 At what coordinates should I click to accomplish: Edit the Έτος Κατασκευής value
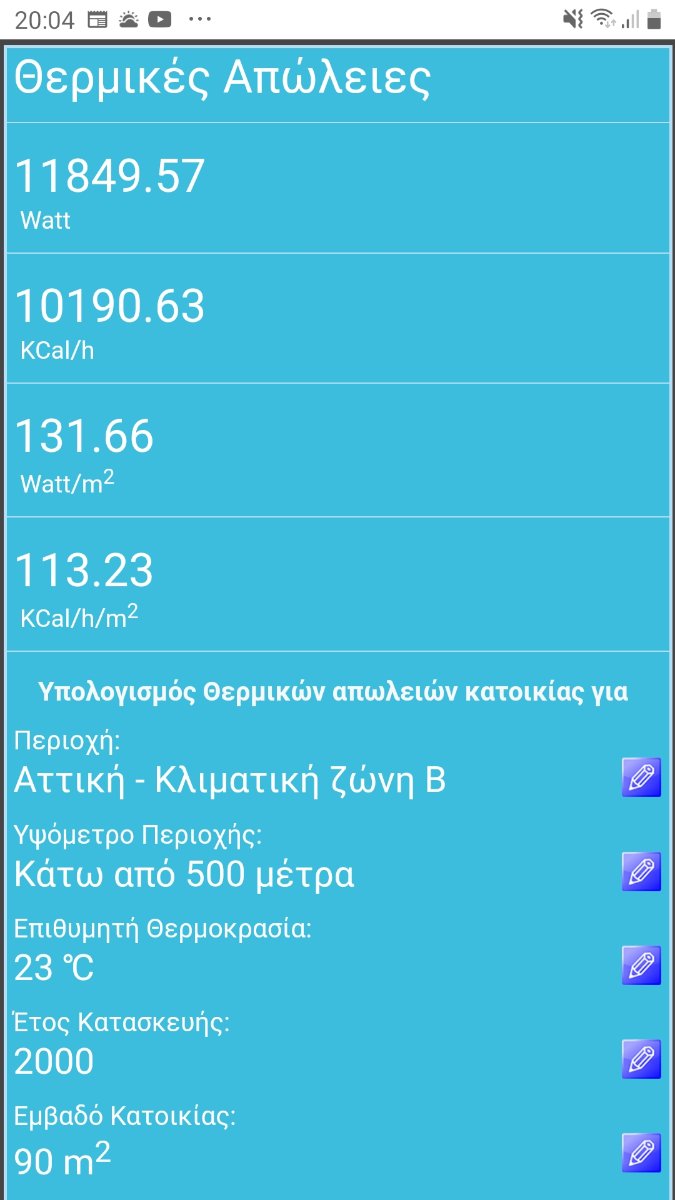(641, 1059)
